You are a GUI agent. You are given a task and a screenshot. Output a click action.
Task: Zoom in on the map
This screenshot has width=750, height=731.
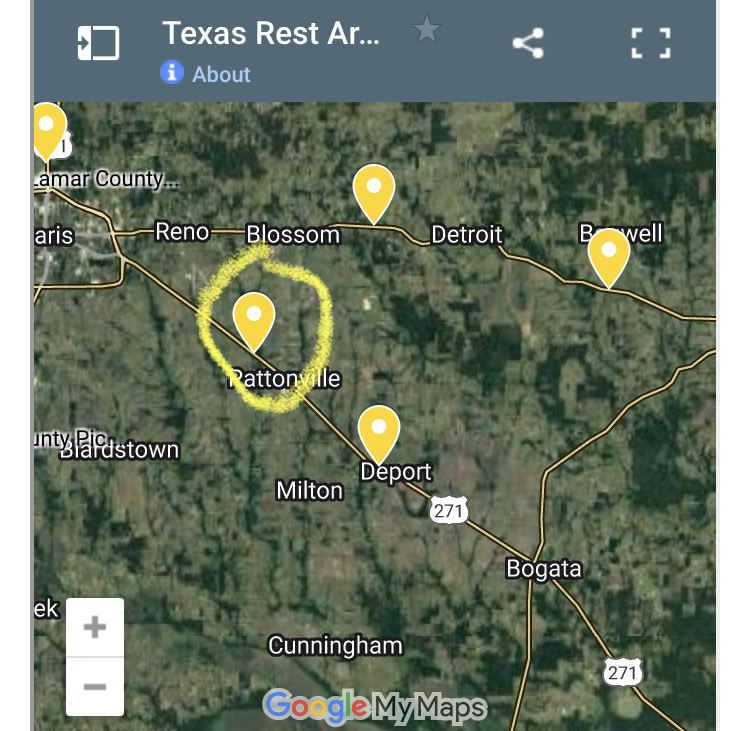(95, 628)
